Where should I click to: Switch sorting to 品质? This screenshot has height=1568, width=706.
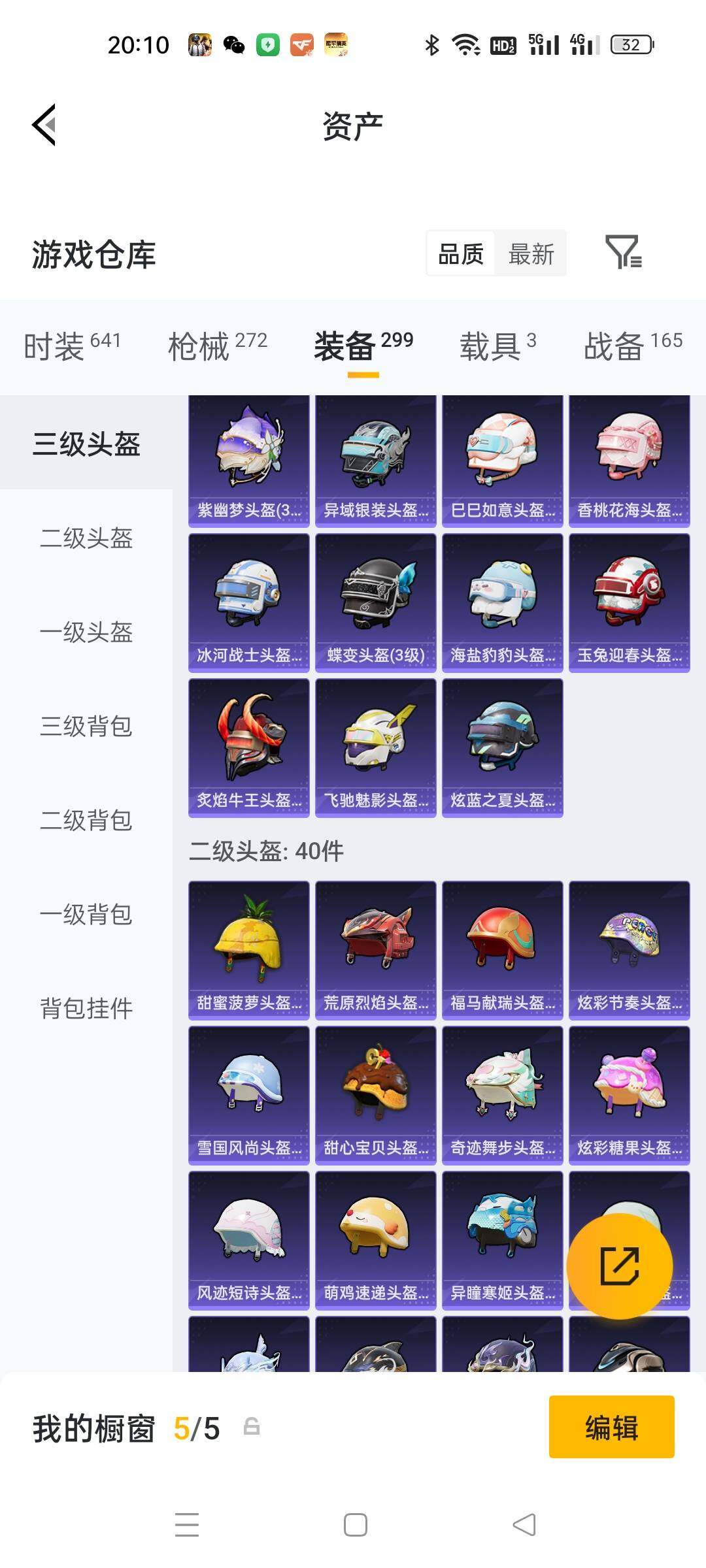point(460,254)
